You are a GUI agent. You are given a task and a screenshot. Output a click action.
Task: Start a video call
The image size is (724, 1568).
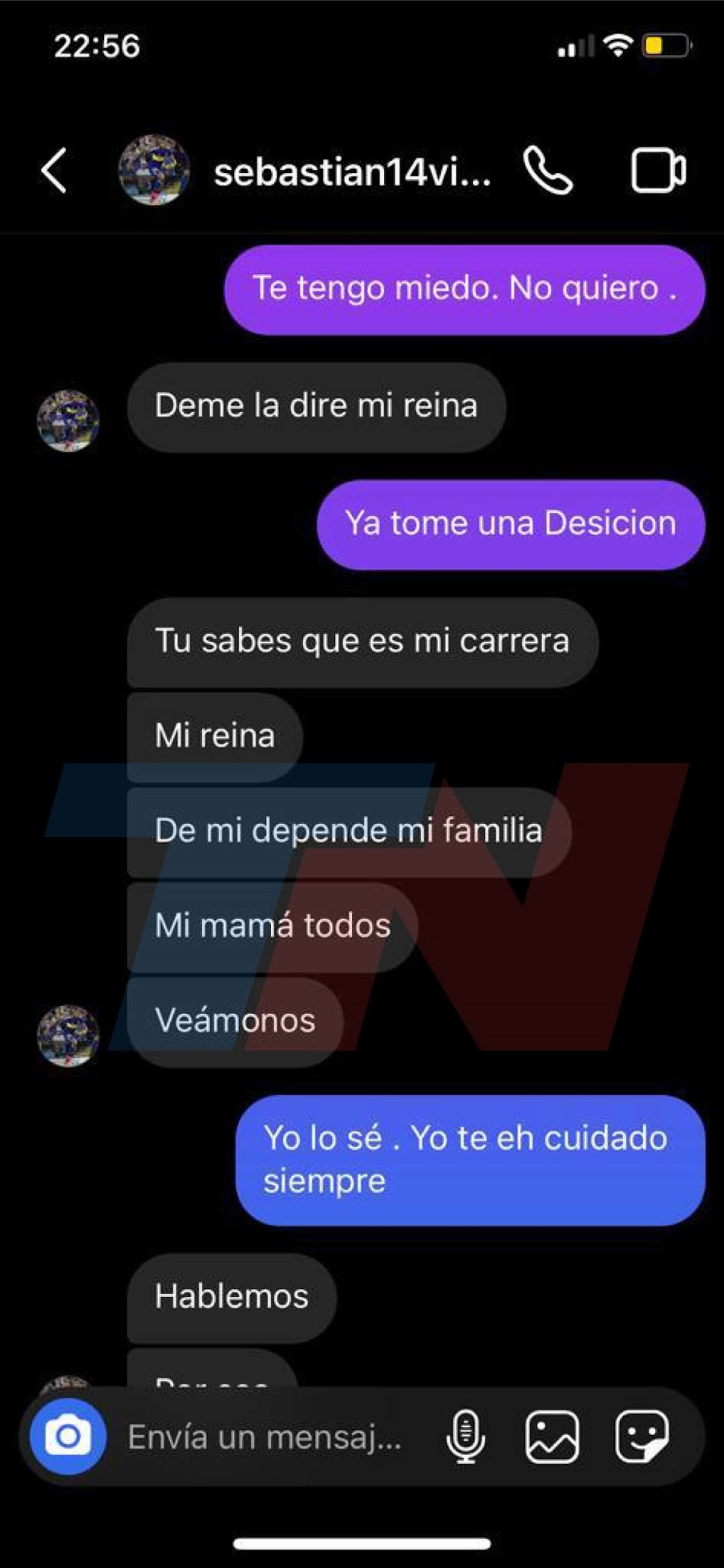(x=657, y=171)
